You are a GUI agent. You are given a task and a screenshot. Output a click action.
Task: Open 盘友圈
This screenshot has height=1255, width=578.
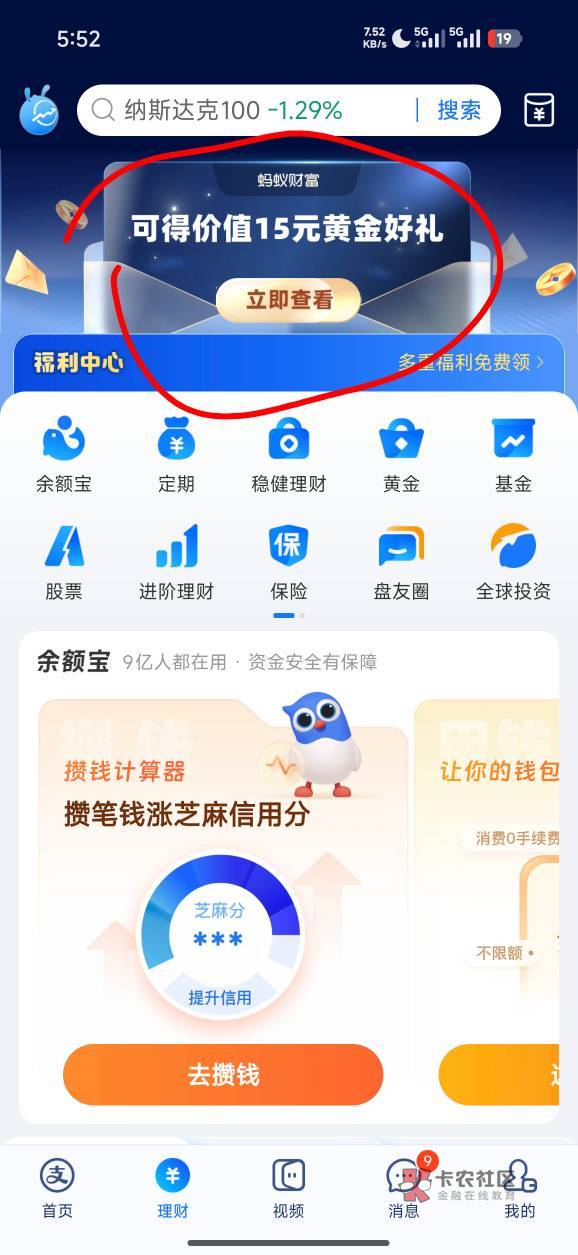(401, 562)
